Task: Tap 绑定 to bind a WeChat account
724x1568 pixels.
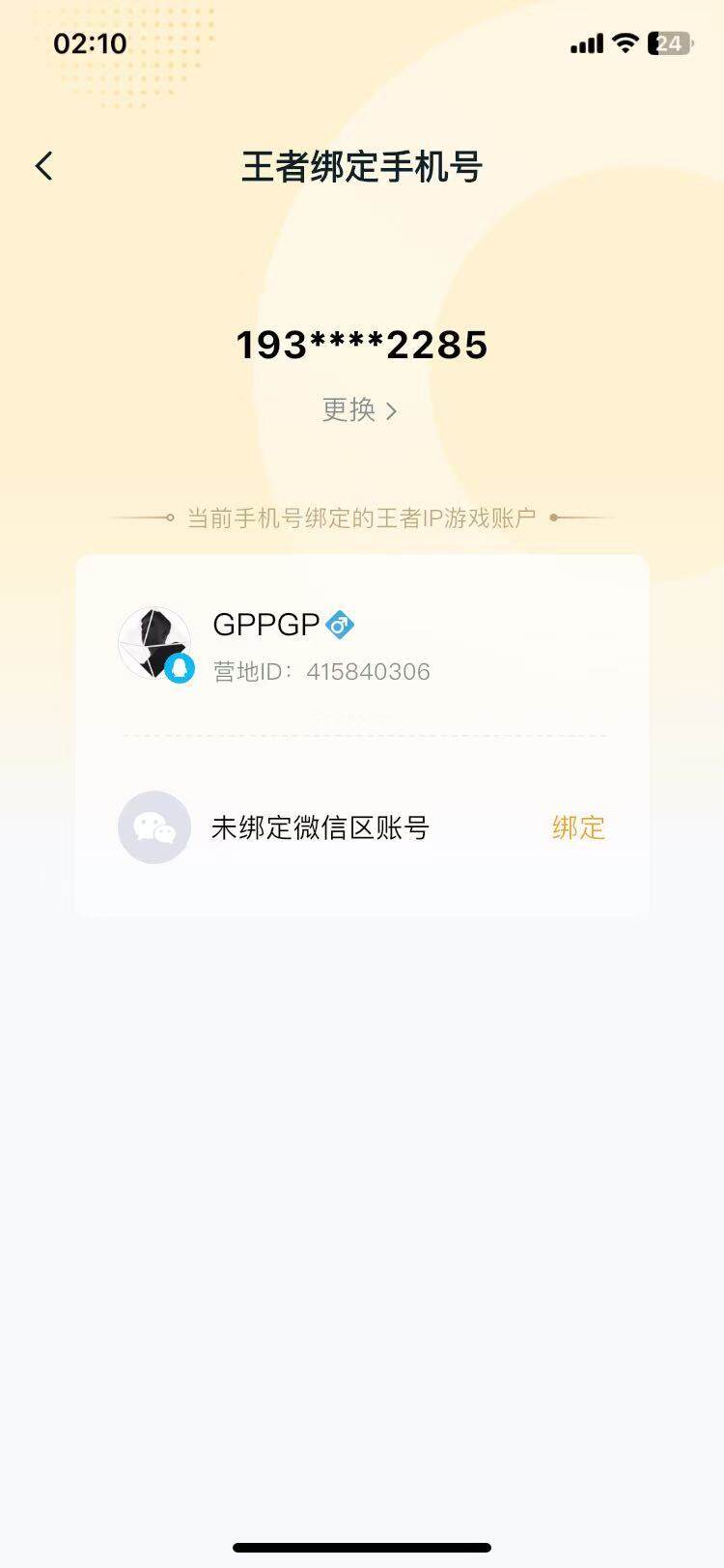Action: click(x=577, y=828)
